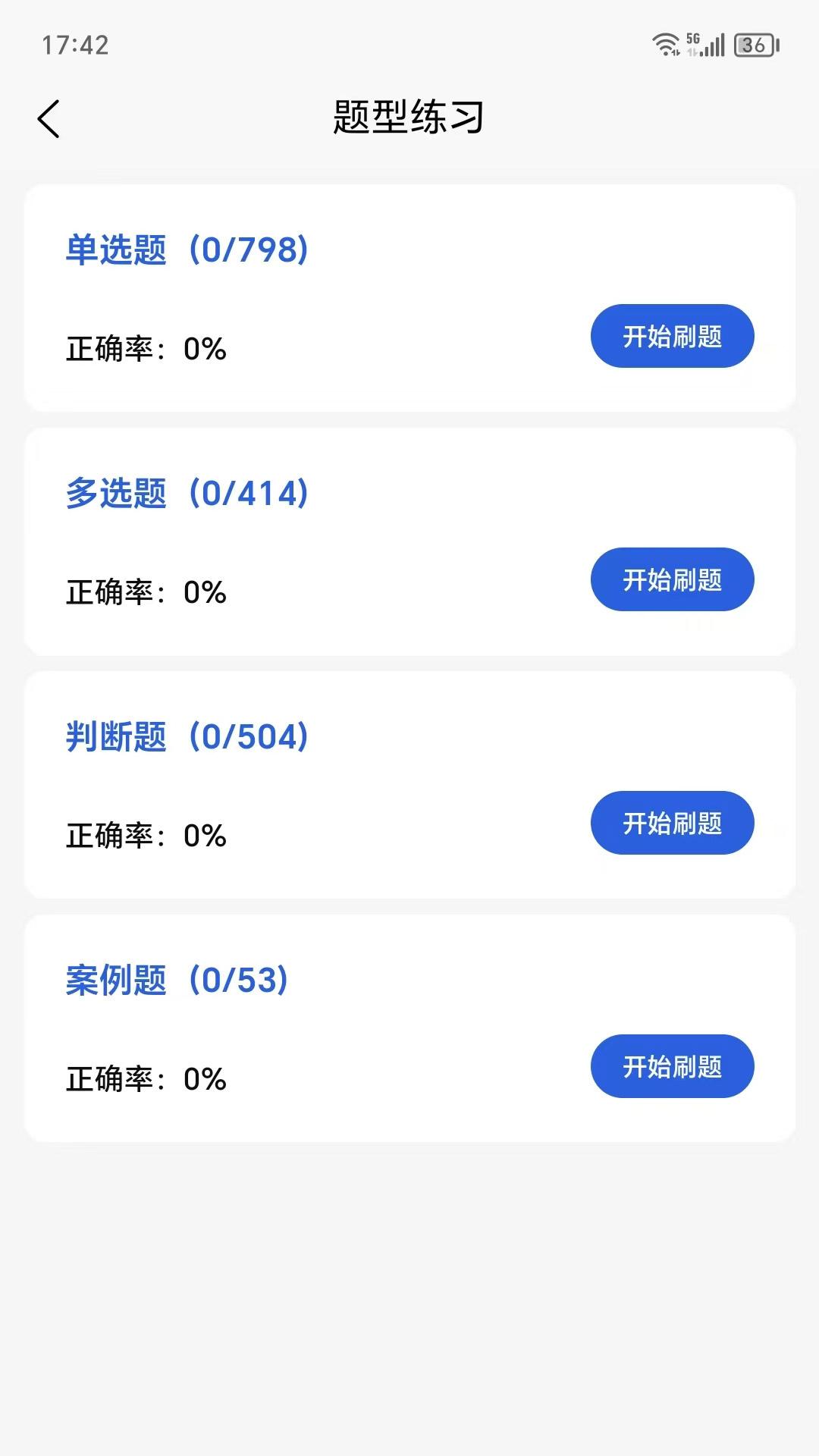Tap 开始刷题 on 案例题 card
The height and width of the screenshot is (1456, 819).
pos(672,1066)
